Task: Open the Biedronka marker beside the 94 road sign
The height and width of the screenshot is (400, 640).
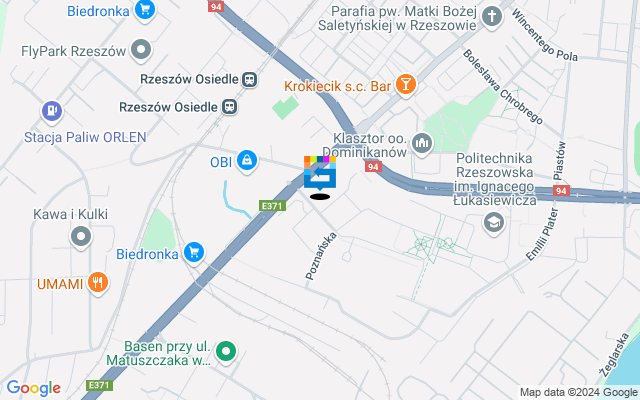Action: tap(147, 12)
